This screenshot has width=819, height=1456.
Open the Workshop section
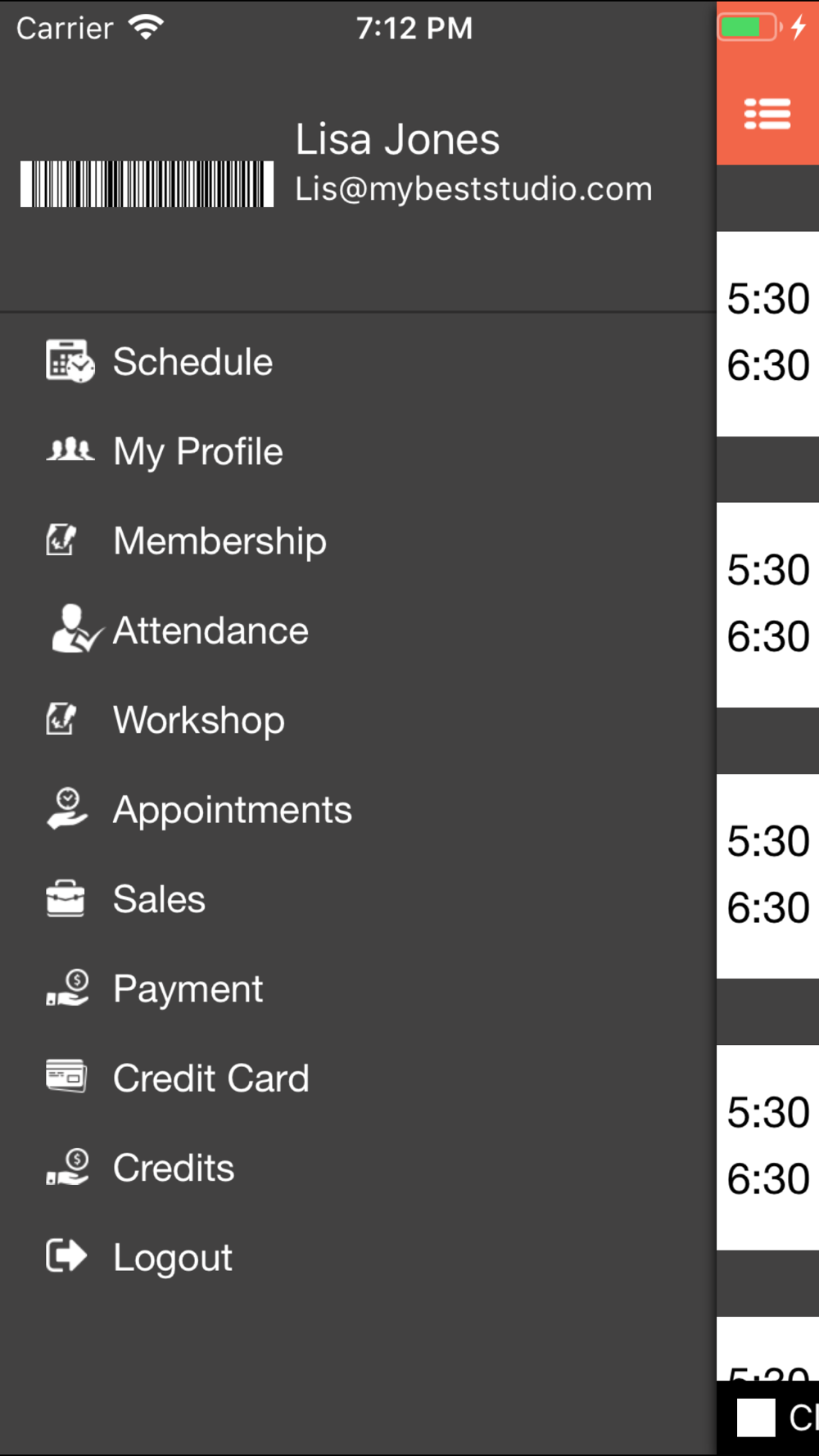(x=199, y=721)
